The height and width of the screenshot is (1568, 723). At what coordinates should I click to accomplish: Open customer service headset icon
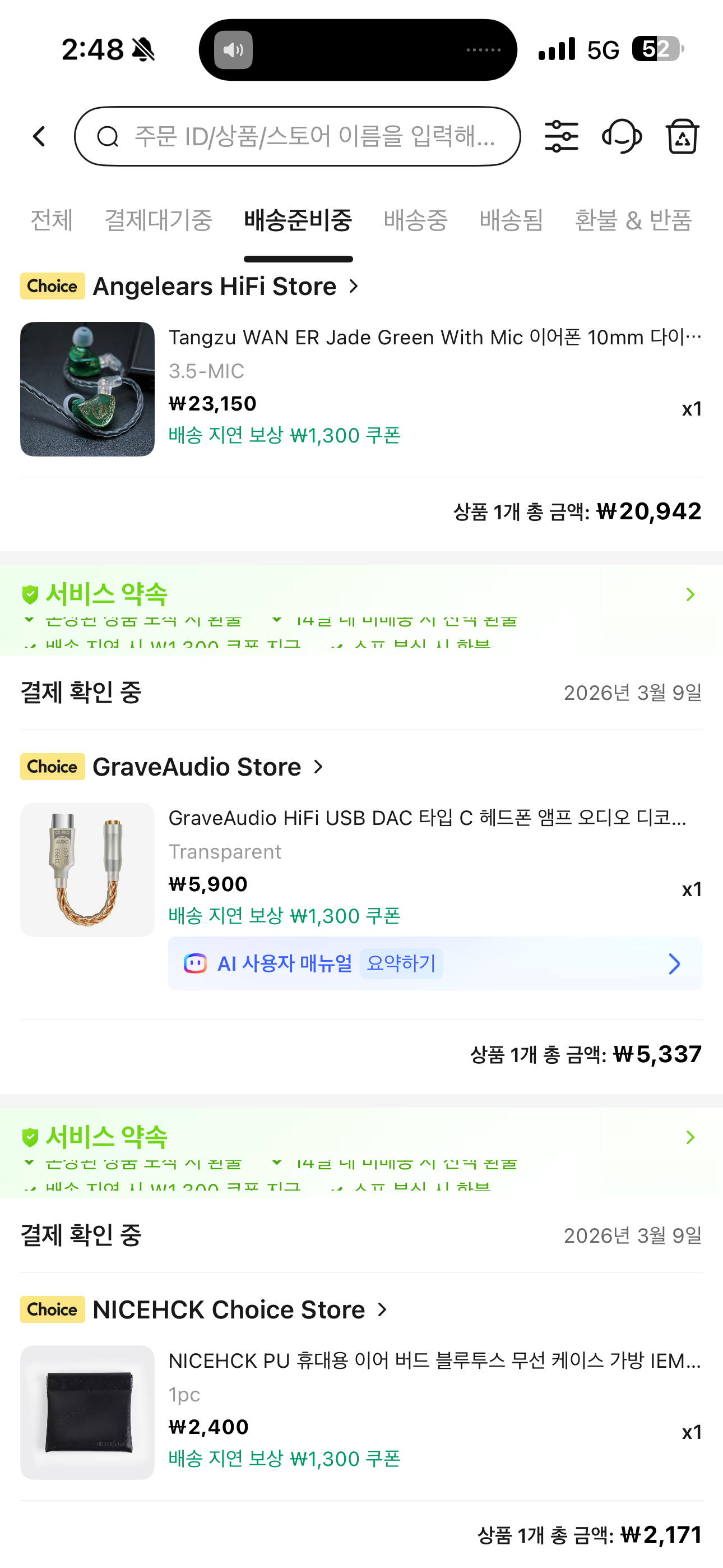point(622,136)
